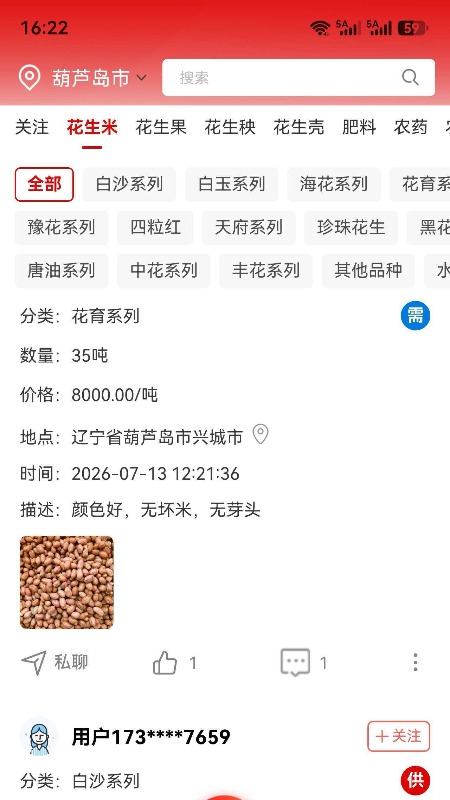Screen dimensions: 450x800
Task: Tap the 搜索 search field
Action: click(x=298, y=78)
